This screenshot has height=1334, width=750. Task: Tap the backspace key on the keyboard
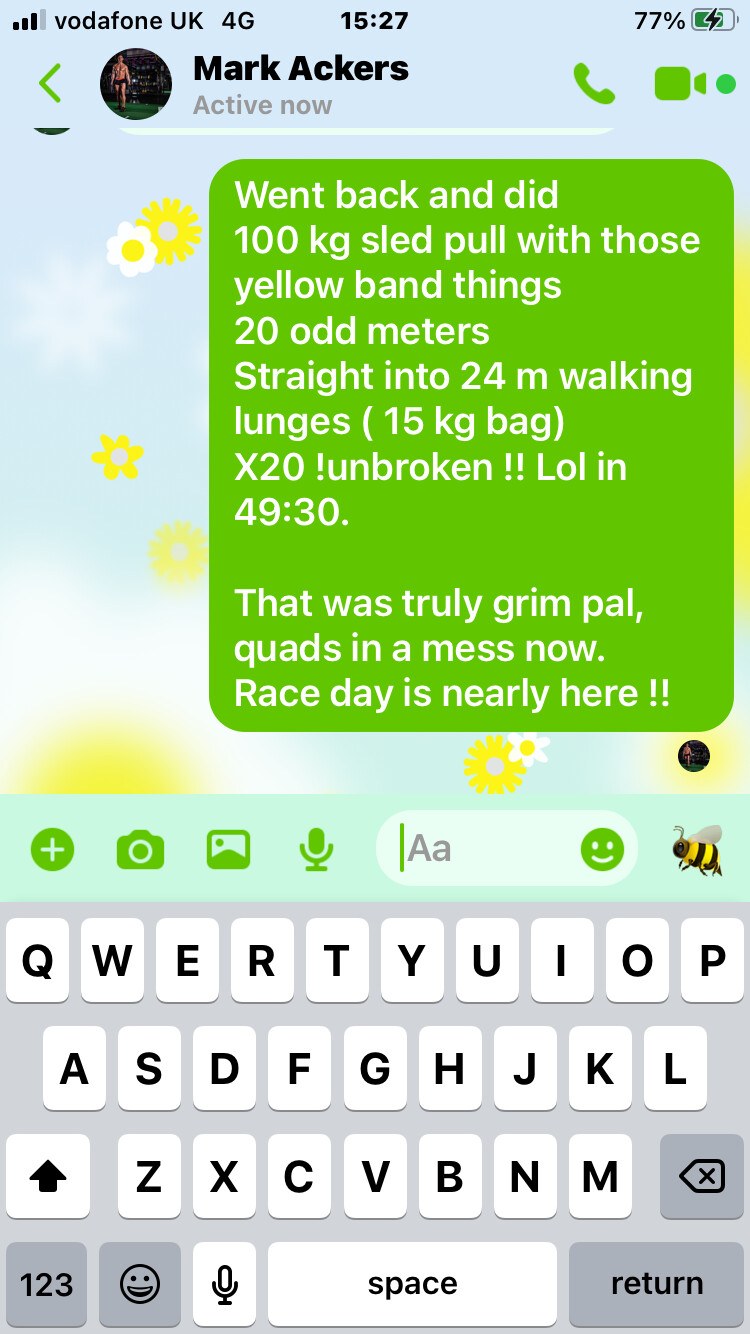(701, 1176)
